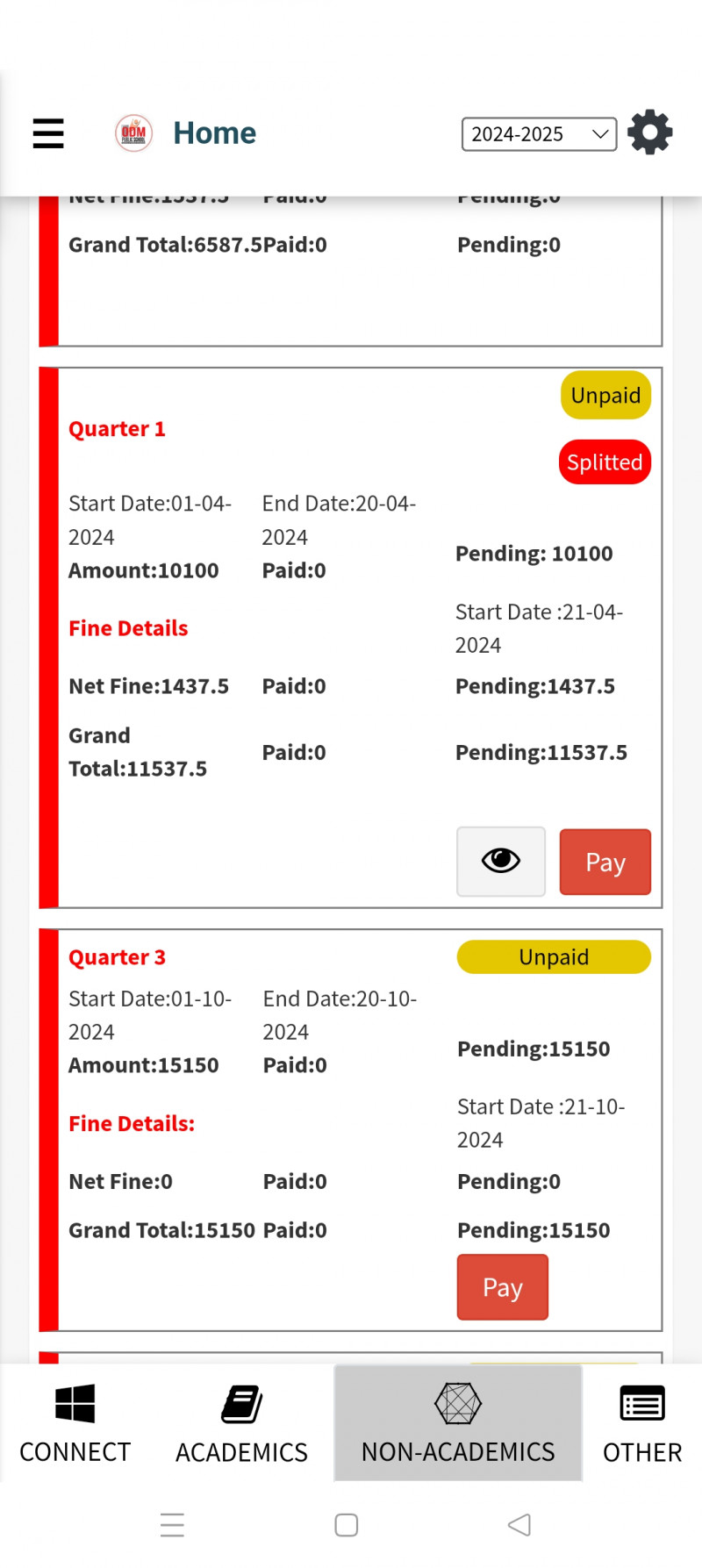Go to the phone's home screen
702x1568 pixels.
pyautogui.click(x=347, y=1524)
